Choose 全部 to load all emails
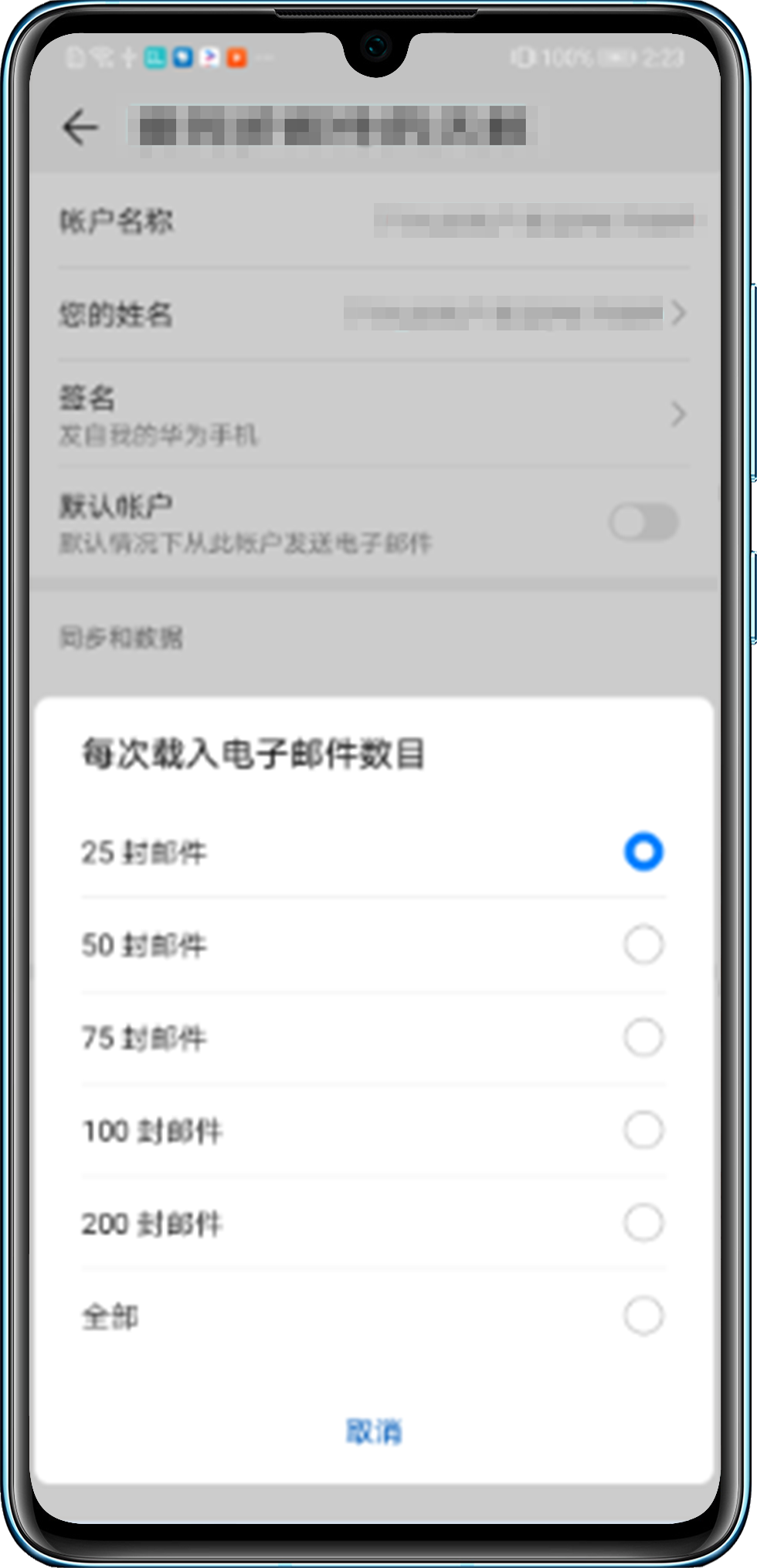757x1568 pixels. tap(643, 1316)
